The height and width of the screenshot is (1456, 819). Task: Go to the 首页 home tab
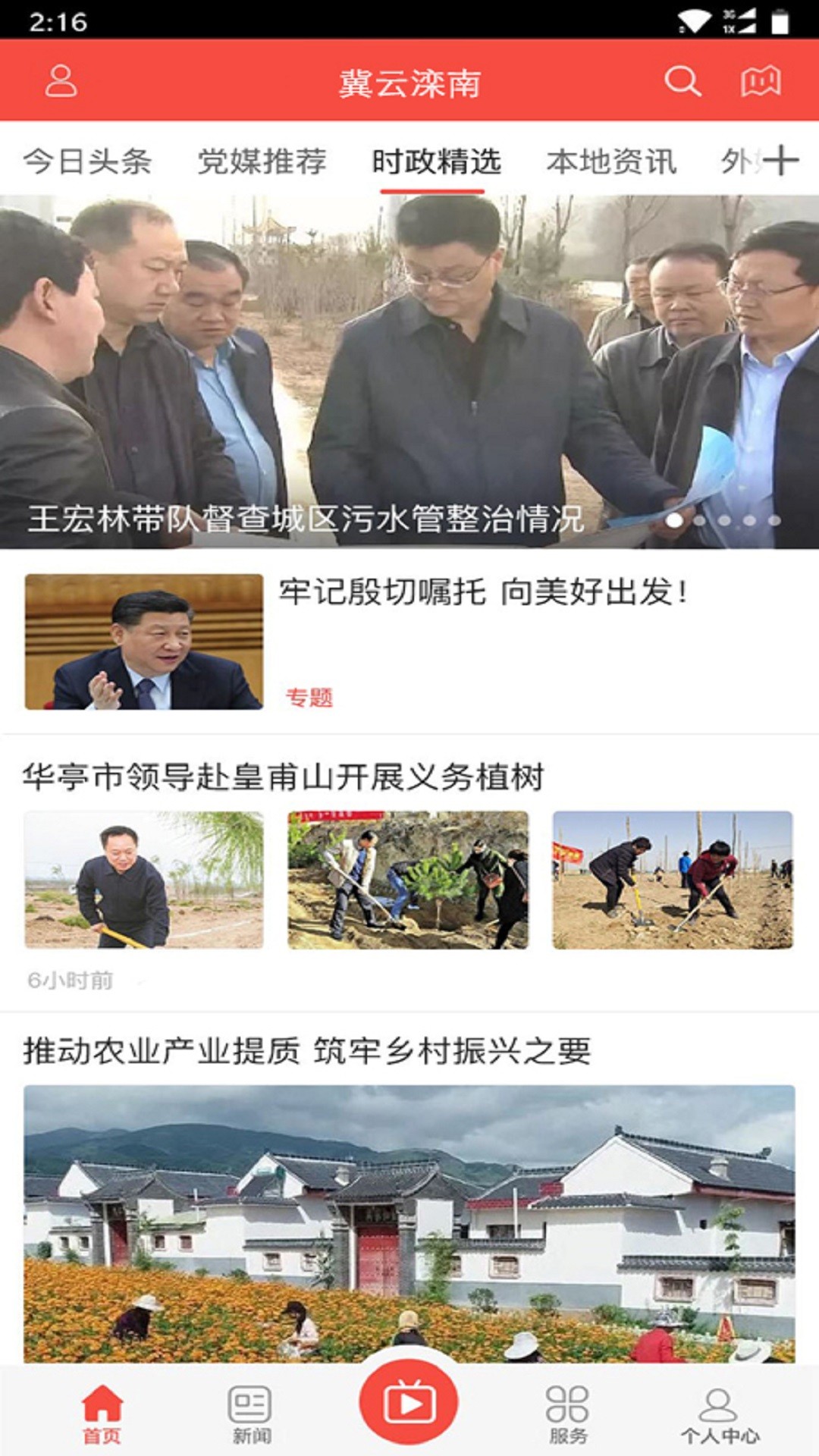(102, 1414)
